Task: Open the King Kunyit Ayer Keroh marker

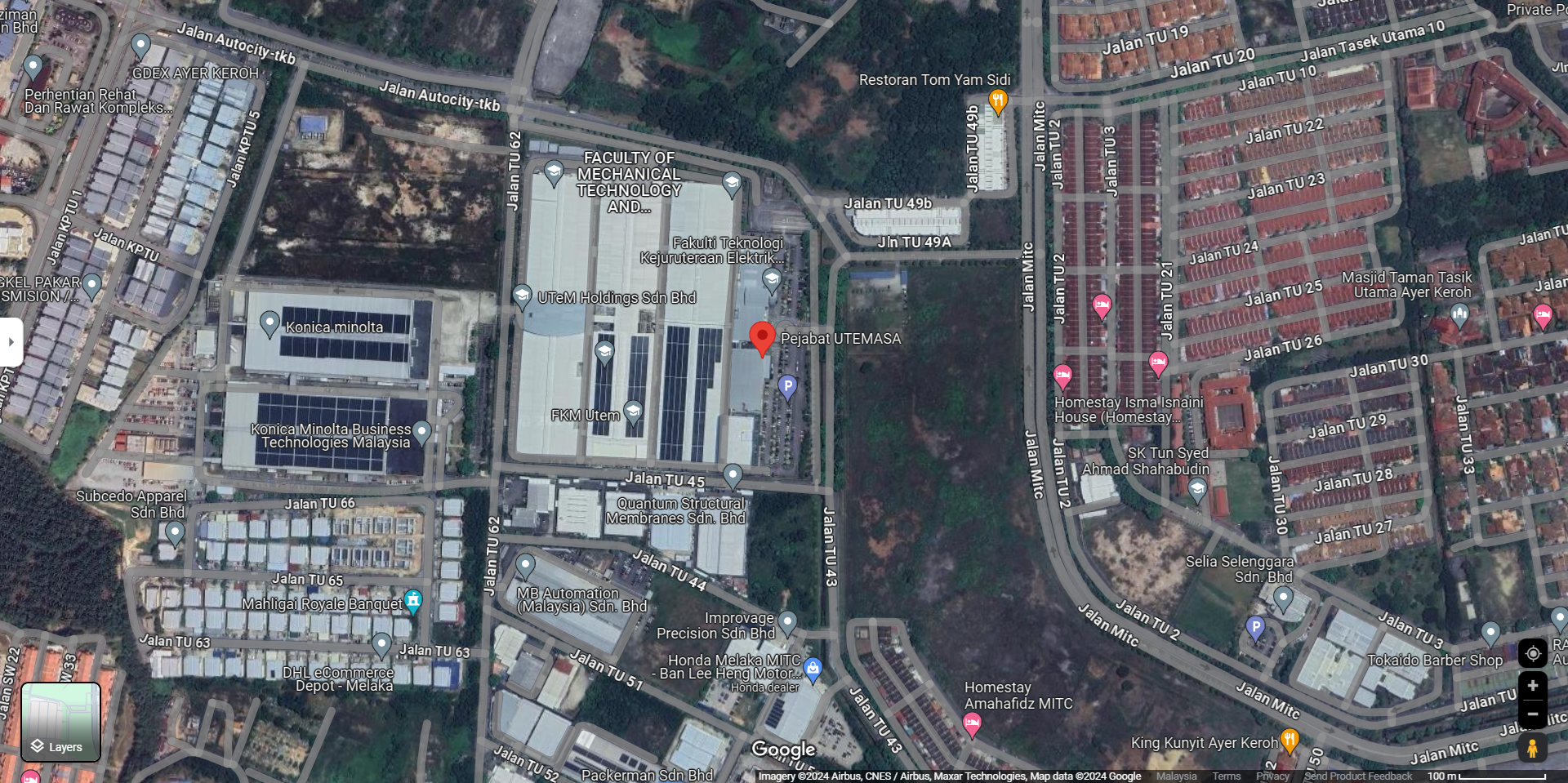Action: pos(1289,740)
